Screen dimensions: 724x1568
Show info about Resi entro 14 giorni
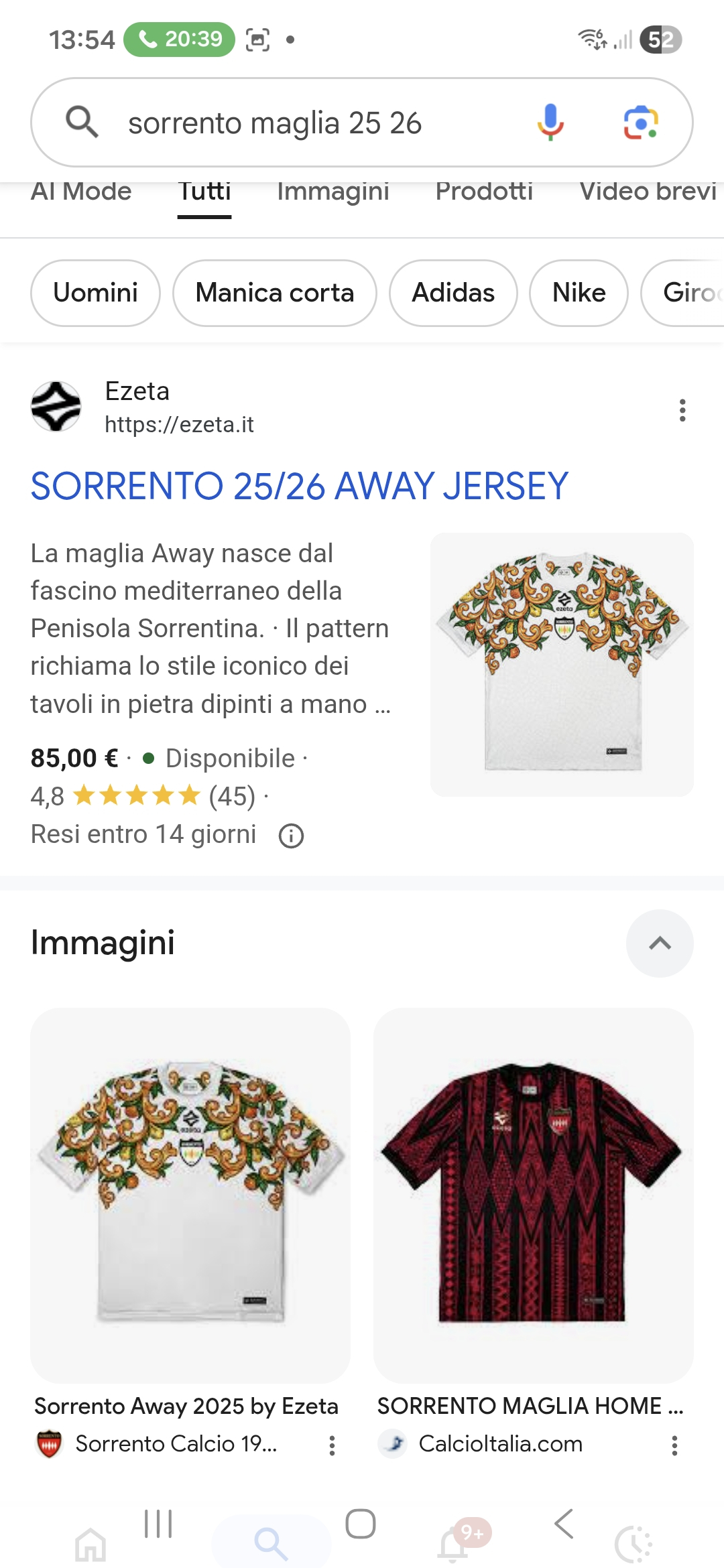[291, 836]
